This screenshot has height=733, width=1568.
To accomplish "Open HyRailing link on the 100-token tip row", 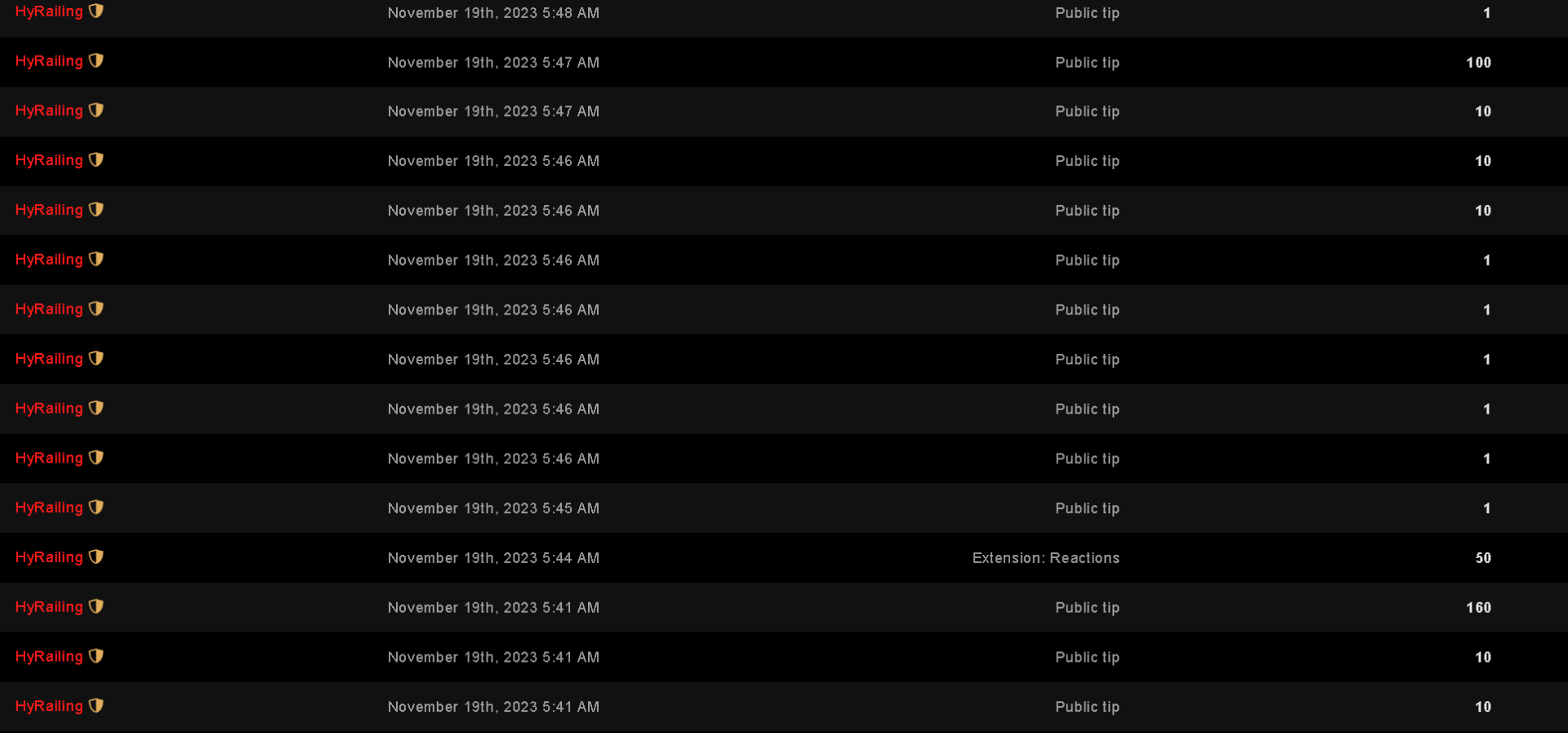I will (49, 61).
